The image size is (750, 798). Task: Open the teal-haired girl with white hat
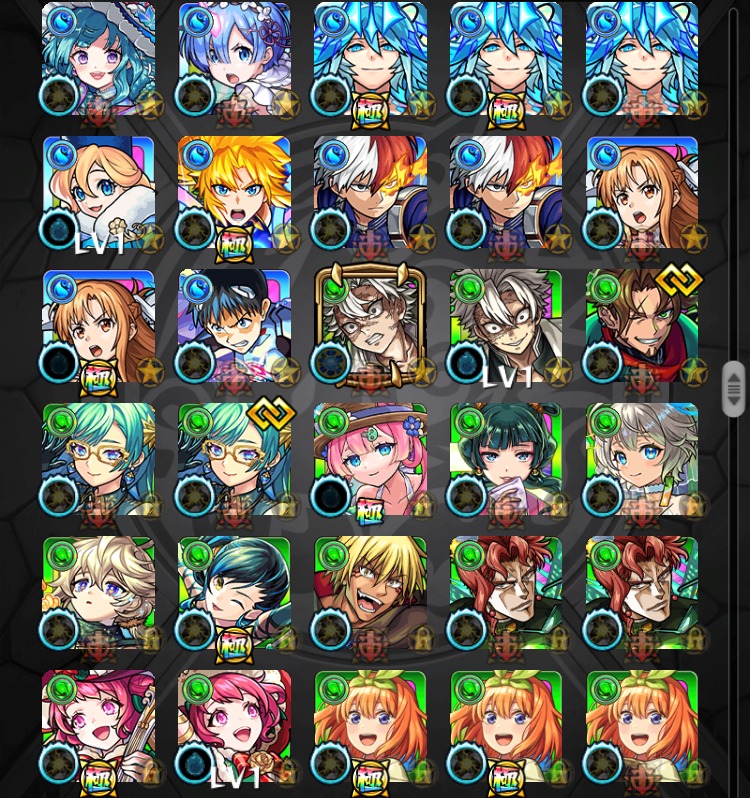98,60
